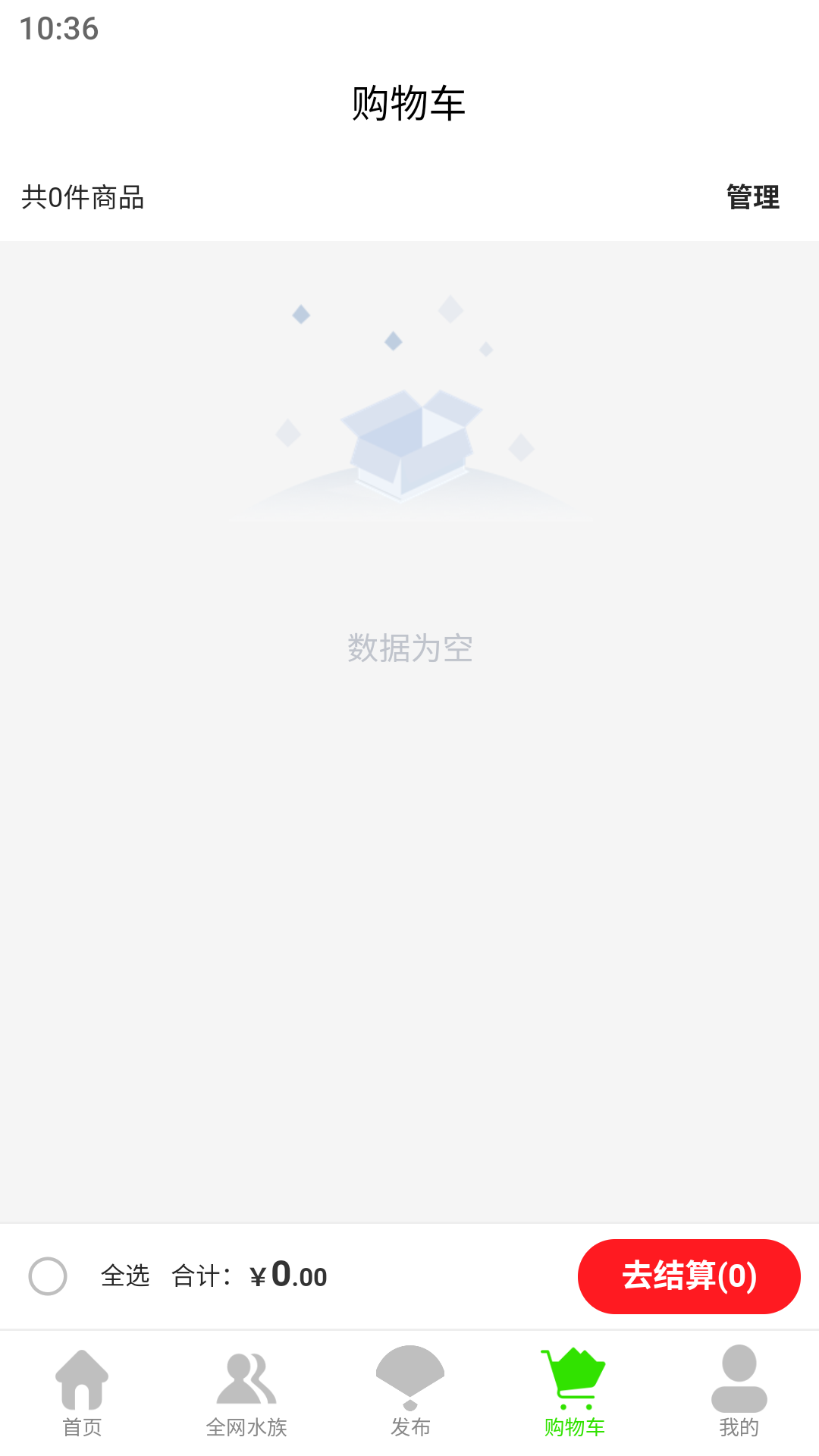The width and height of the screenshot is (819, 1456).
Task: Tap 管理 to manage cart items
Action: [752, 197]
